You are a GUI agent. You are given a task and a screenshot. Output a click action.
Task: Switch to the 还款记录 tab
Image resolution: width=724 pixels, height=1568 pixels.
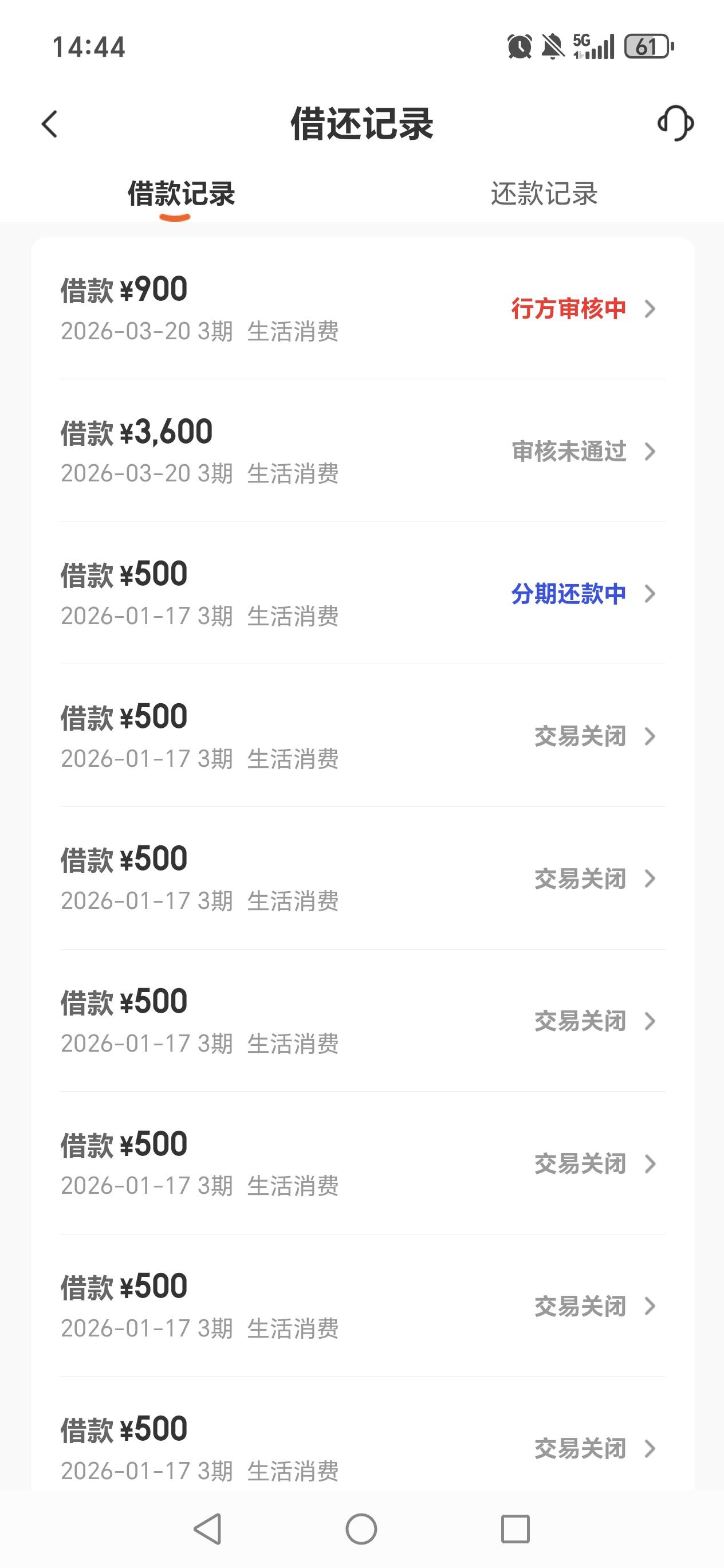(544, 194)
